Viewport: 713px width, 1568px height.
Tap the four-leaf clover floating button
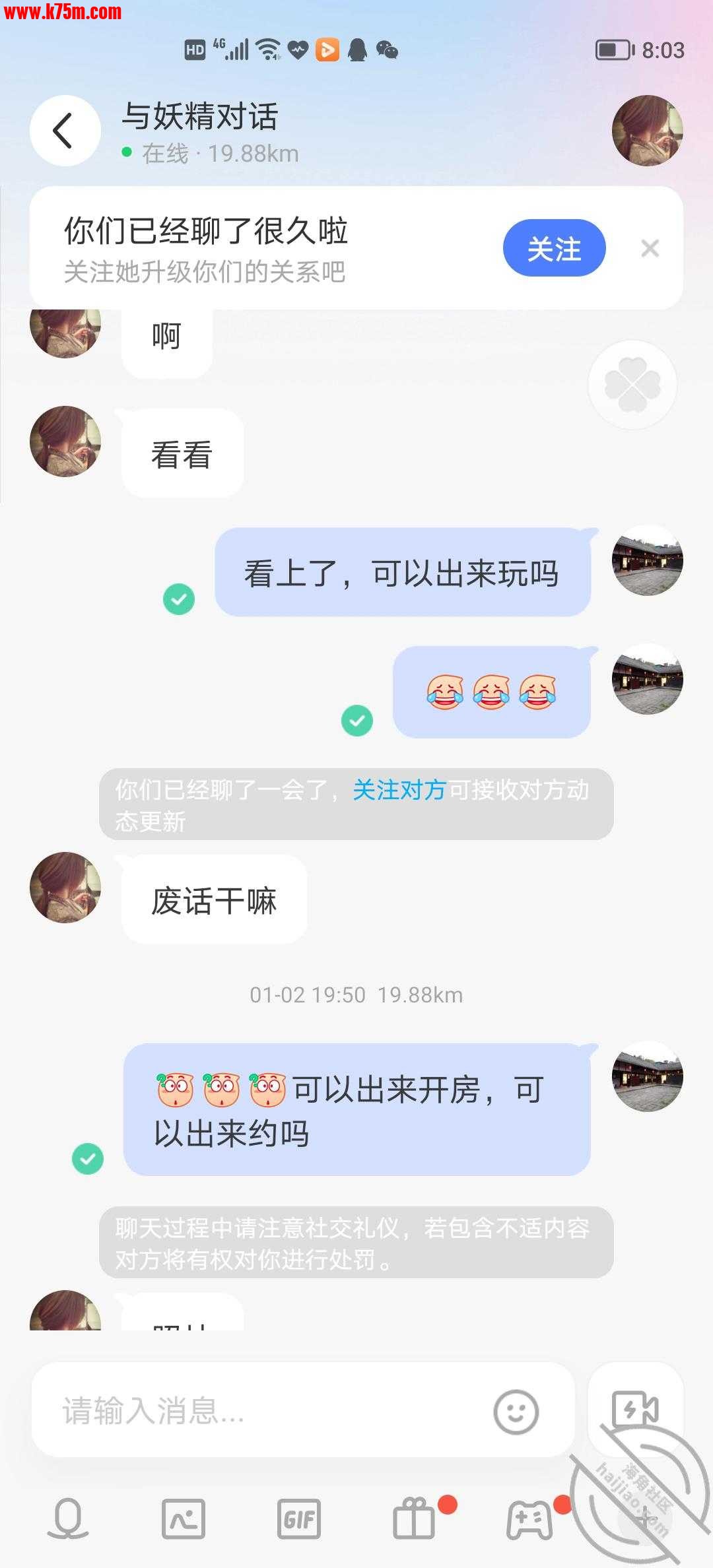(x=632, y=385)
